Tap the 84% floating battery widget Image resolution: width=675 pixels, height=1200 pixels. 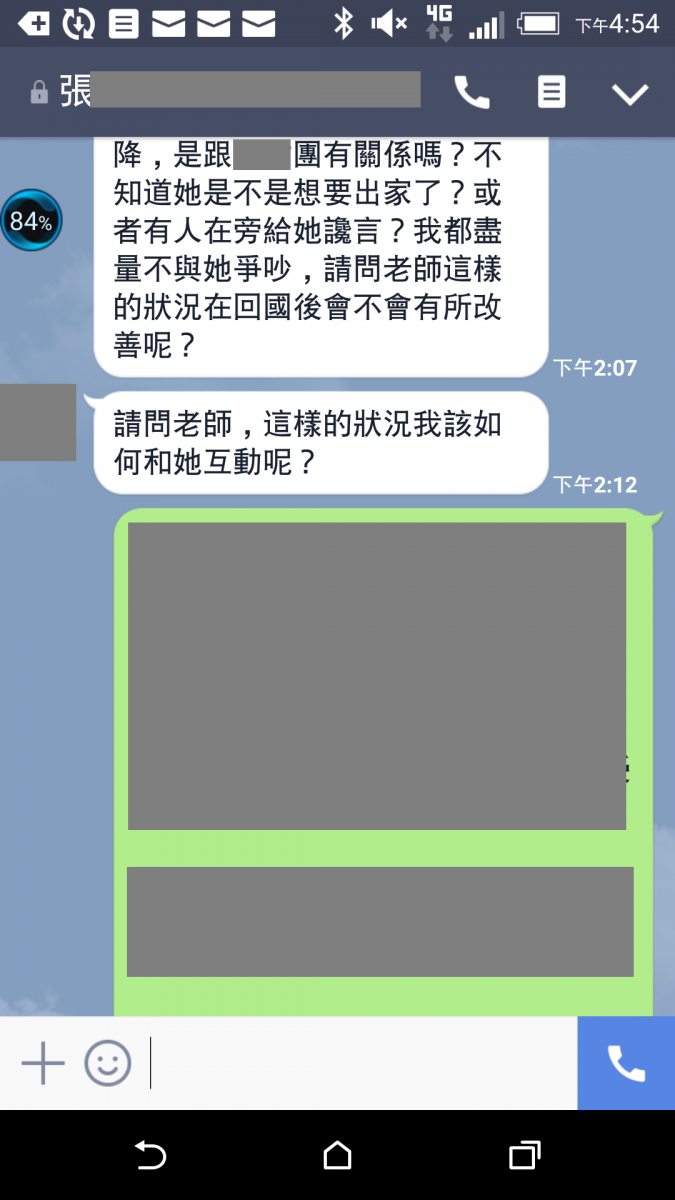click(31, 220)
